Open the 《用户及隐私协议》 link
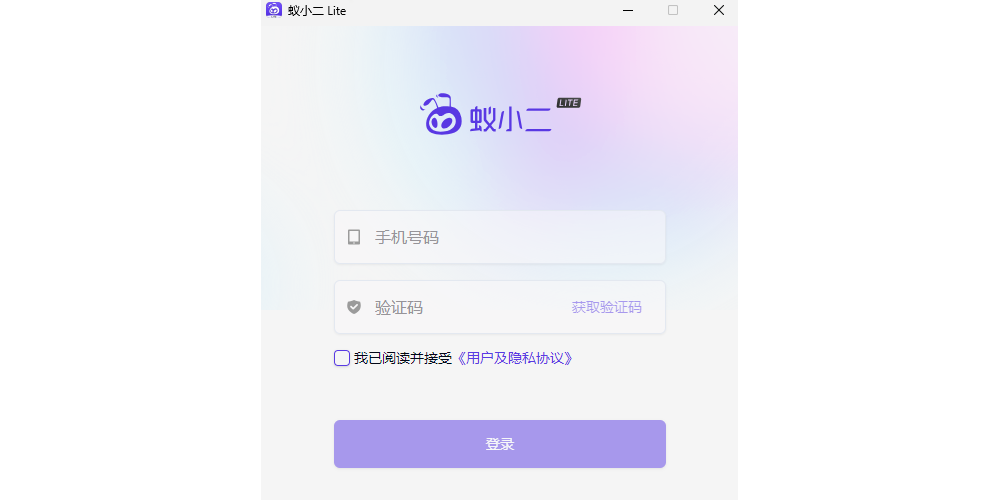The image size is (1000, 500). [x=515, y=358]
